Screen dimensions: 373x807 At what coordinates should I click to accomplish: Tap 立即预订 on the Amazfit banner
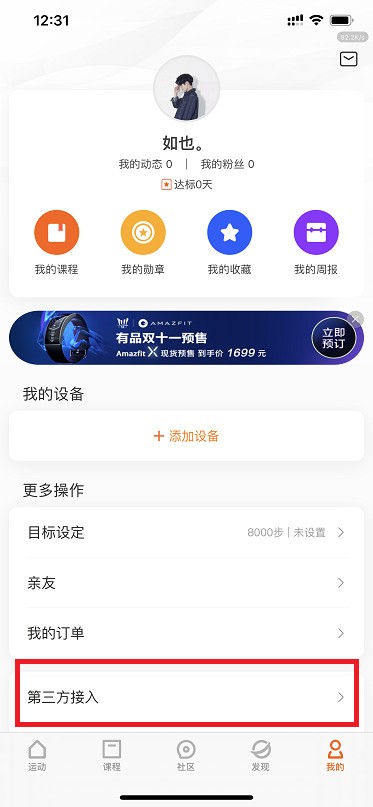333,338
